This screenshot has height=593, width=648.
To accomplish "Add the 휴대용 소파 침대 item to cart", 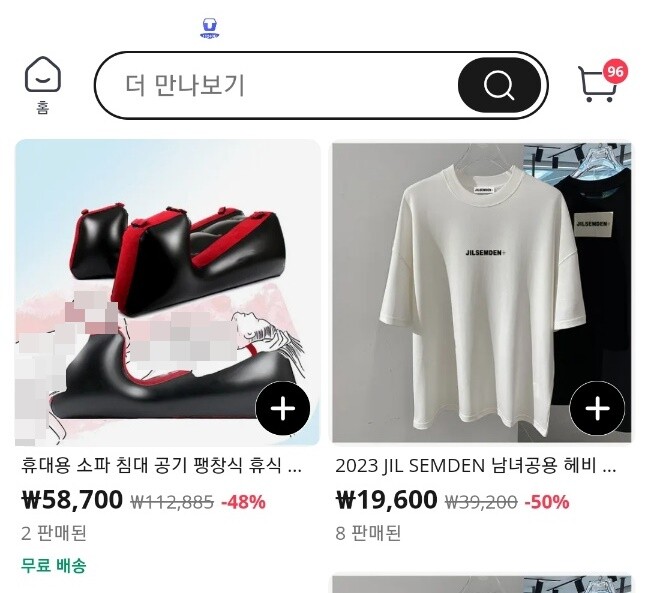I will tap(283, 408).
